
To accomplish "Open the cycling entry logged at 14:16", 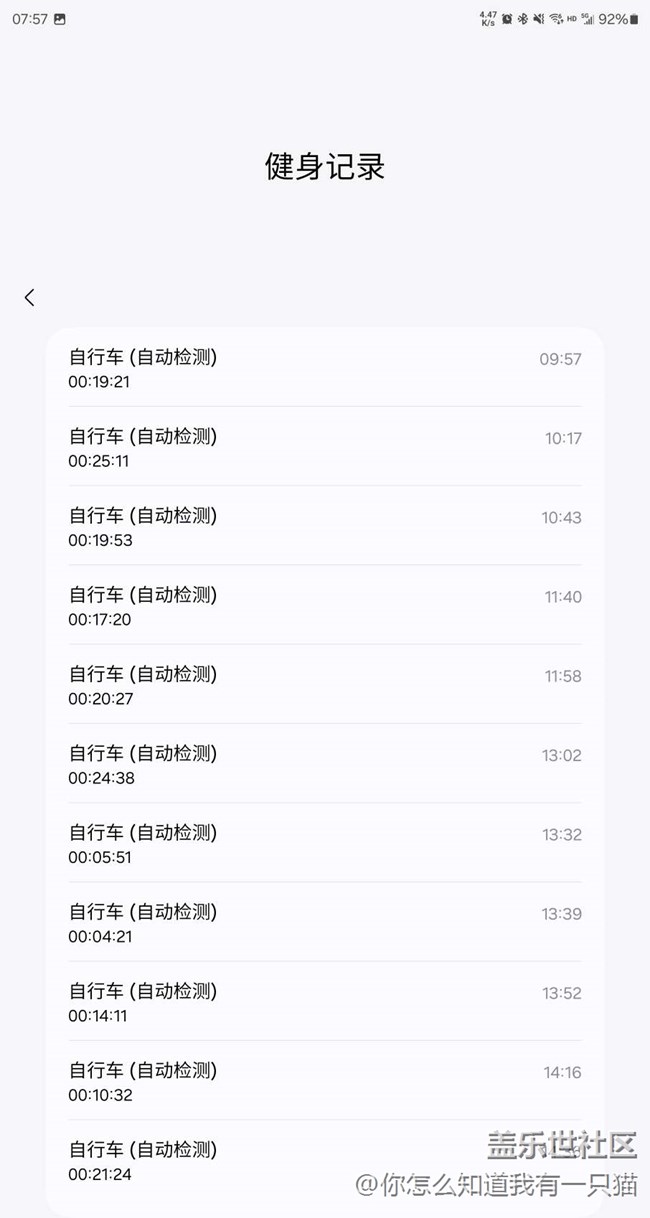I will [324, 1080].
